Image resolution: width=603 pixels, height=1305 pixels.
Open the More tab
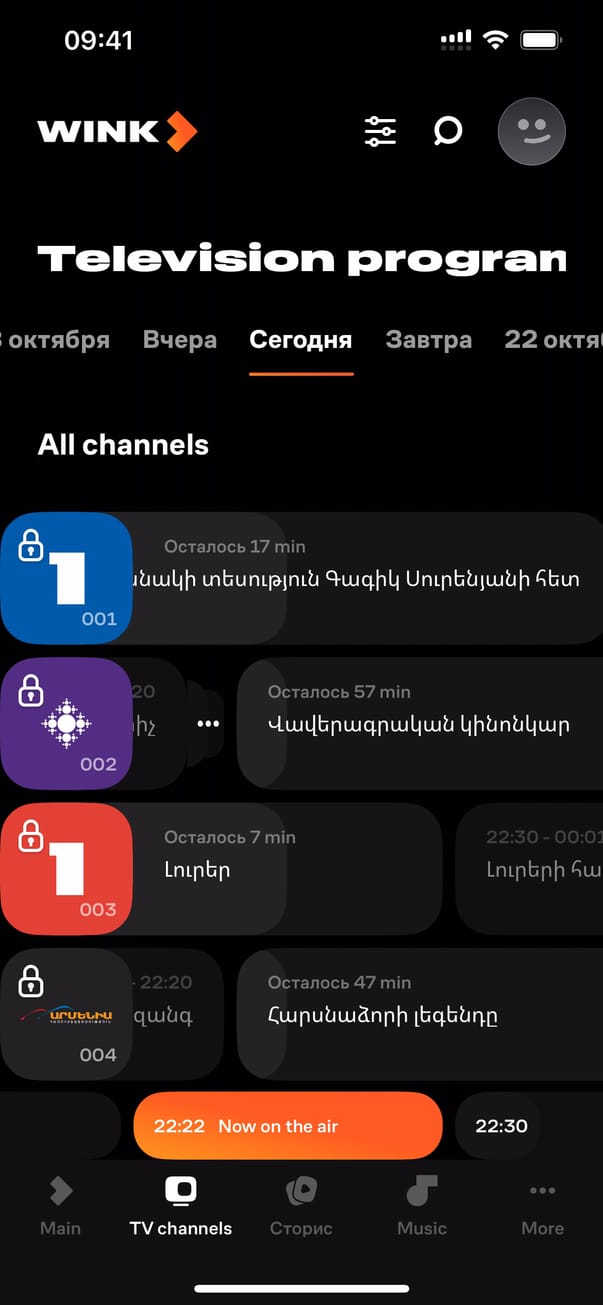point(542,1206)
